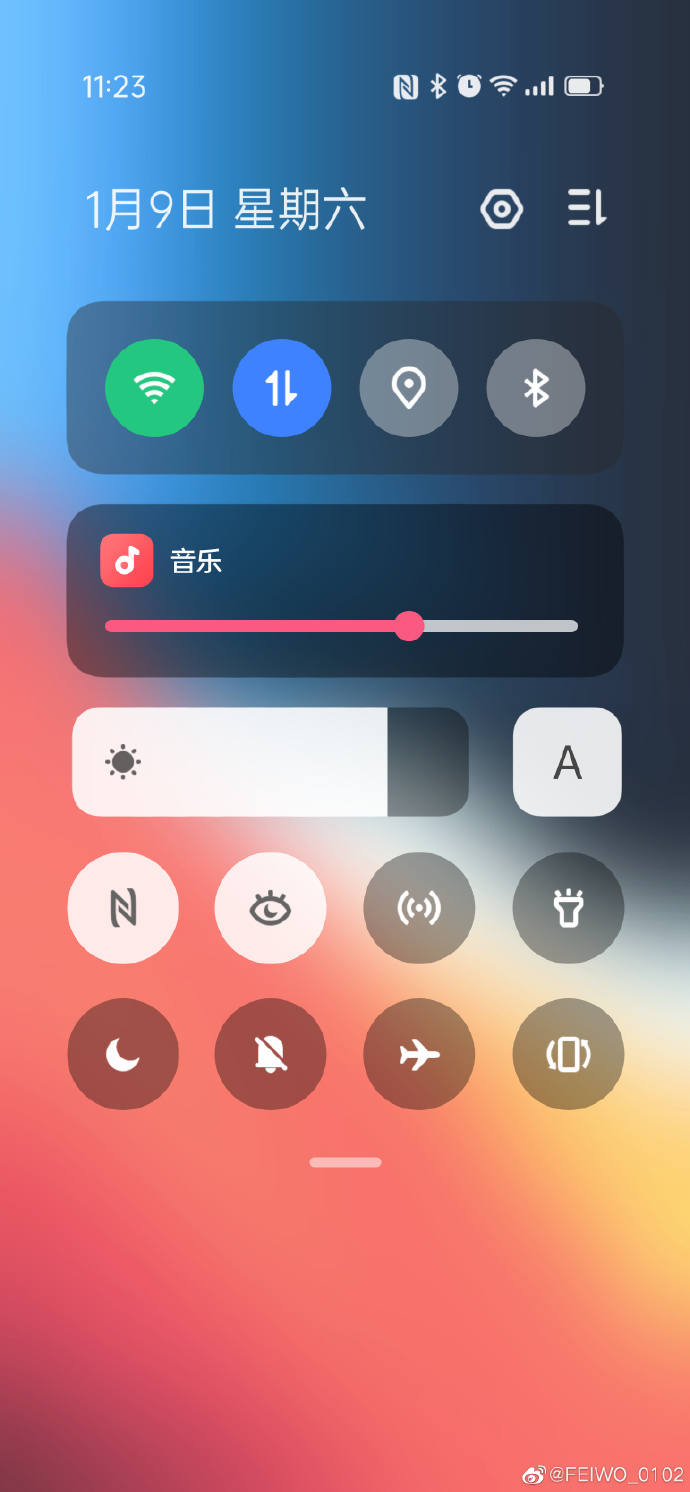
Task: Enable vibrate mode tile
Action: click(568, 1054)
